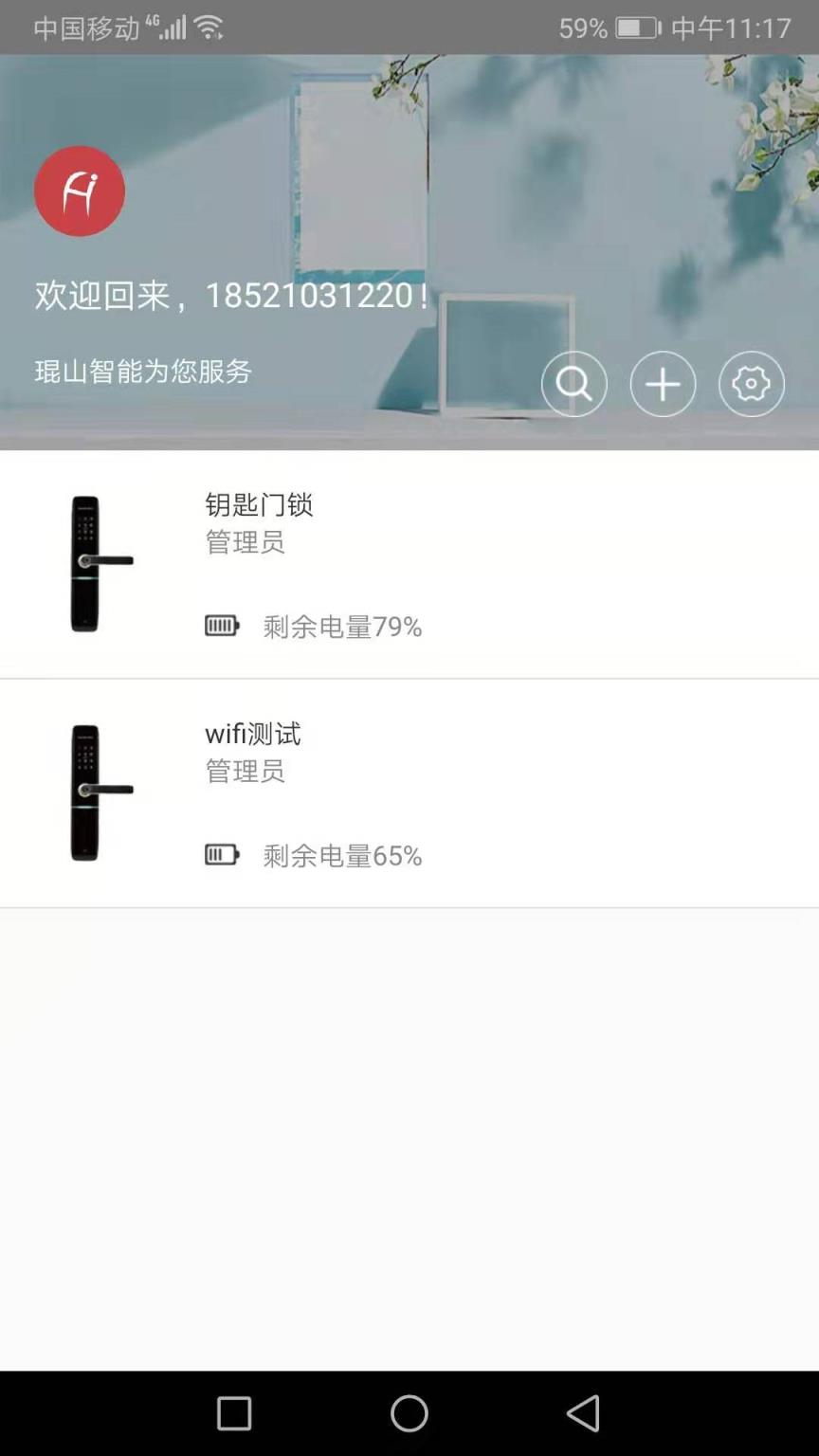Tap the battery icon next to 剩余电量65%
Viewport: 819px width, 1456px height.
coord(222,853)
